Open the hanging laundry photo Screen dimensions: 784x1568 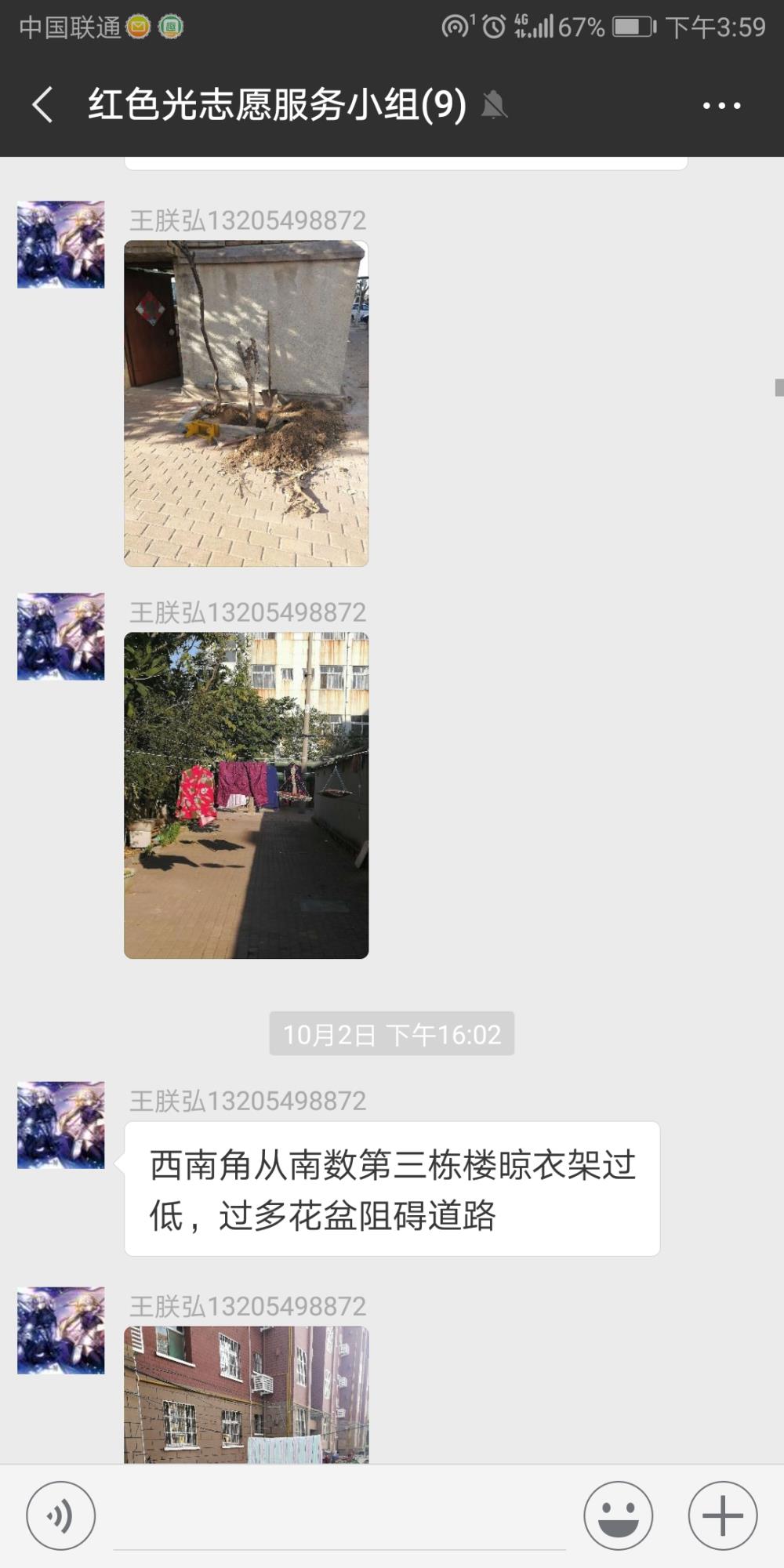[x=246, y=795]
